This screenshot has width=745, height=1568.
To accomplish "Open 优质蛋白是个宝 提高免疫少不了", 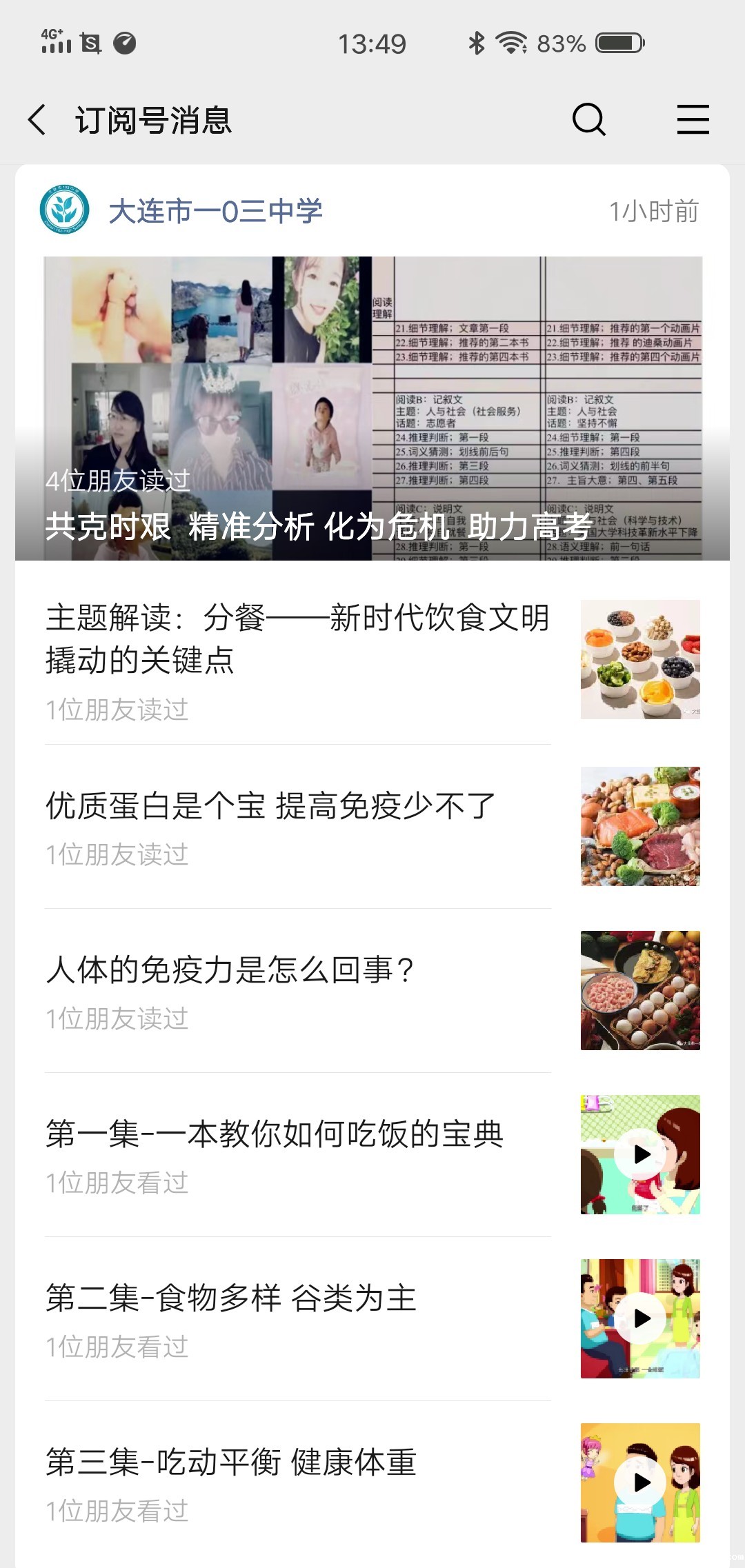I will (270, 807).
